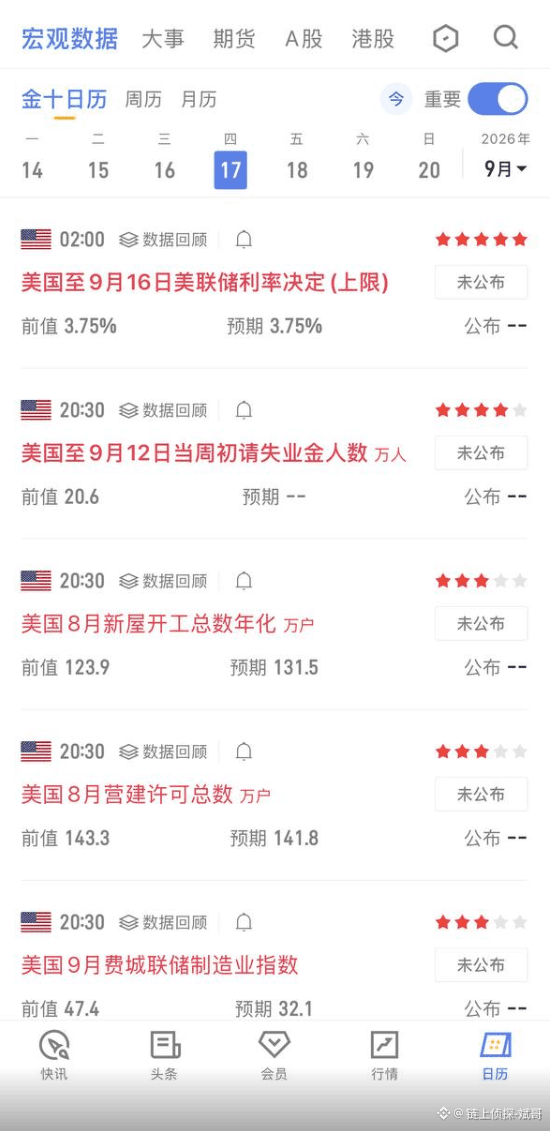Viewport: 550px width, 1131px height.
Task: Open the 港股 tab
Action: tap(373, 39)
